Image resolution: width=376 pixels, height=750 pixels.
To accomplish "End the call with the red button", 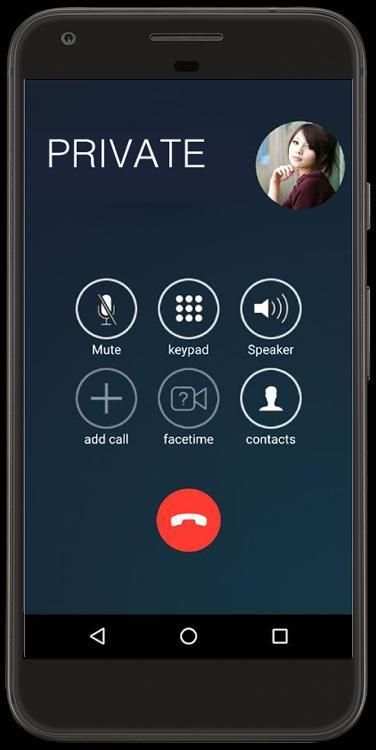I will [x=188, y=520].
